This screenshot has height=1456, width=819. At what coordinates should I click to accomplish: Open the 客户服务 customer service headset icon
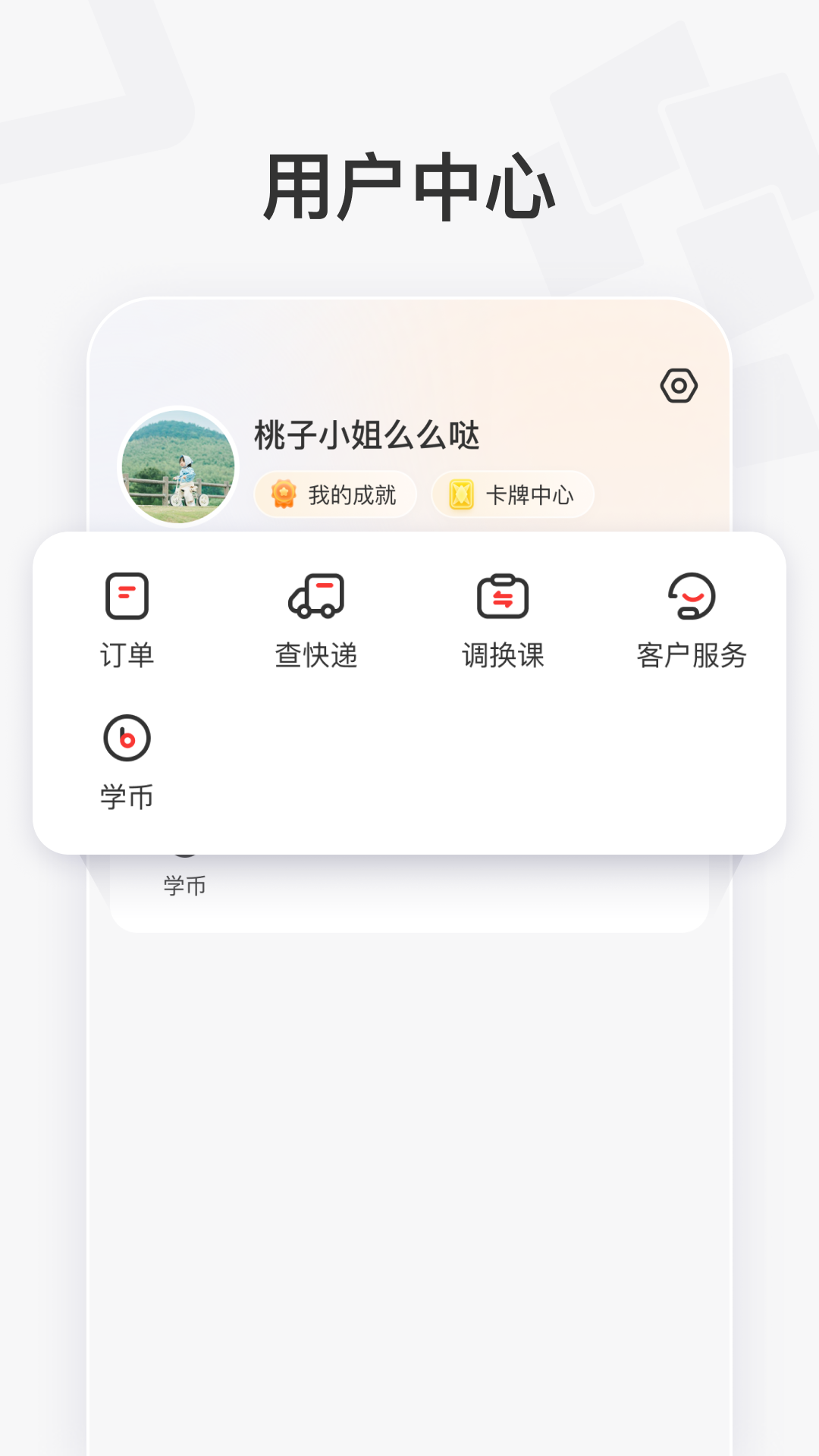[691, 598]
